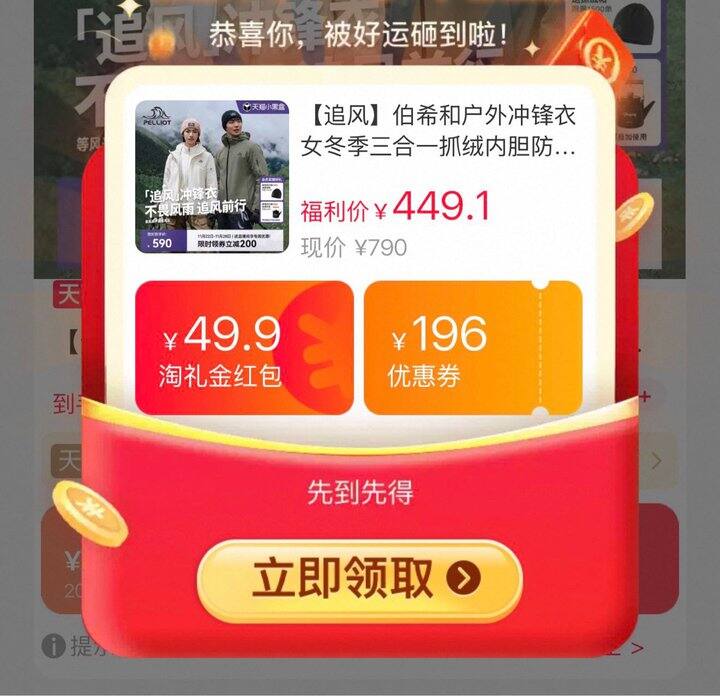Tap the 立即领取 button

360,580
